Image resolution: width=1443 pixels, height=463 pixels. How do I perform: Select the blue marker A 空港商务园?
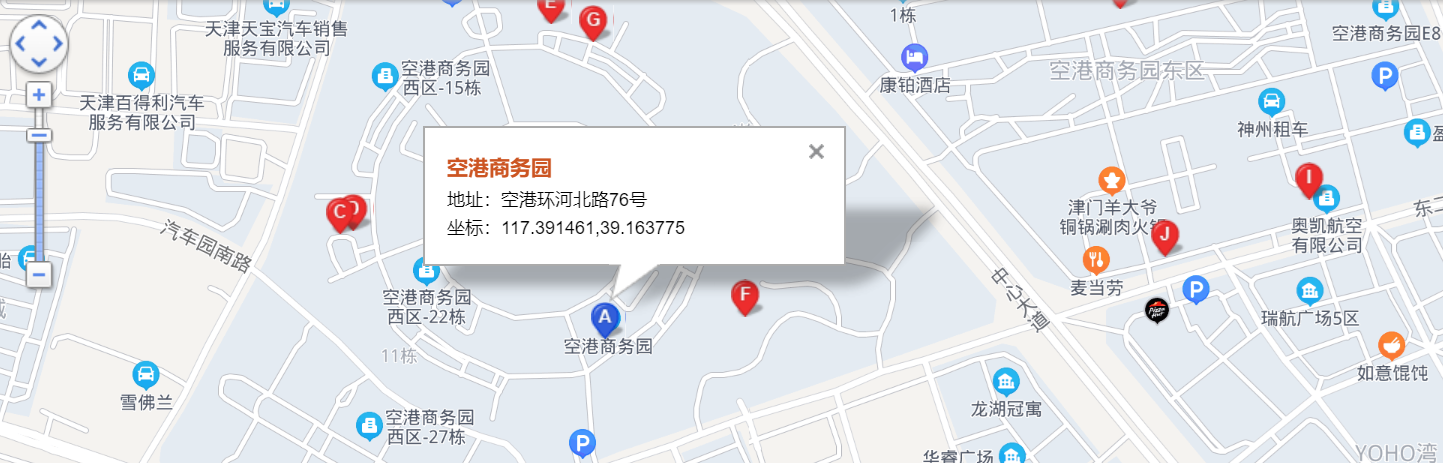point(605,319)
